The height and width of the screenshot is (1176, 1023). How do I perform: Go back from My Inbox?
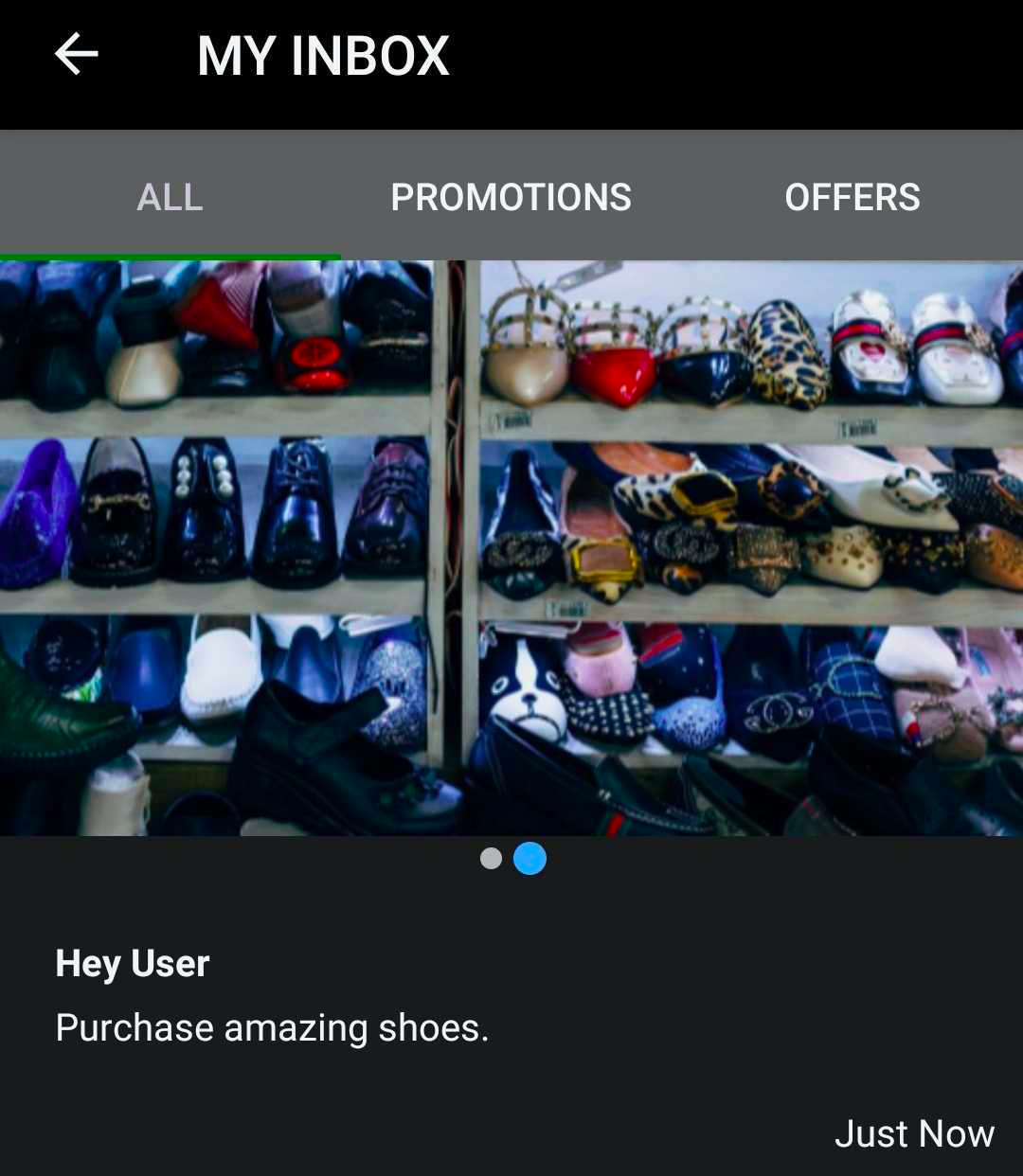coord(77,55)
